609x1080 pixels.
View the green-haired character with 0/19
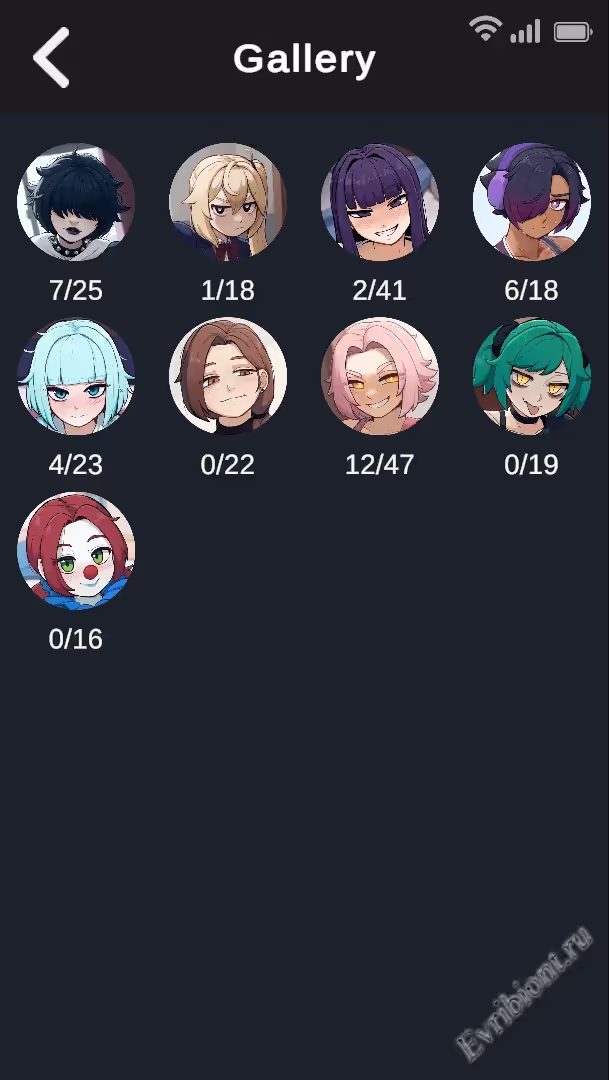coord(531,376)
